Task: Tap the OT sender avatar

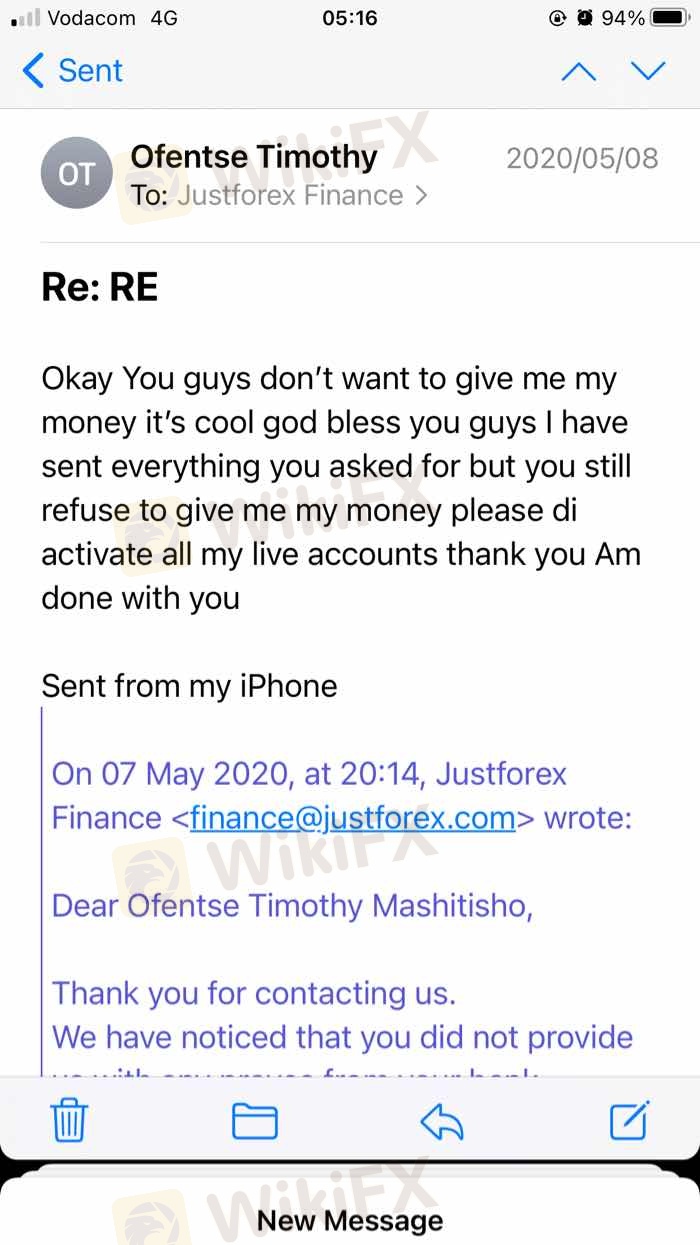Action: pyautogui.click(x=76, y=174)
